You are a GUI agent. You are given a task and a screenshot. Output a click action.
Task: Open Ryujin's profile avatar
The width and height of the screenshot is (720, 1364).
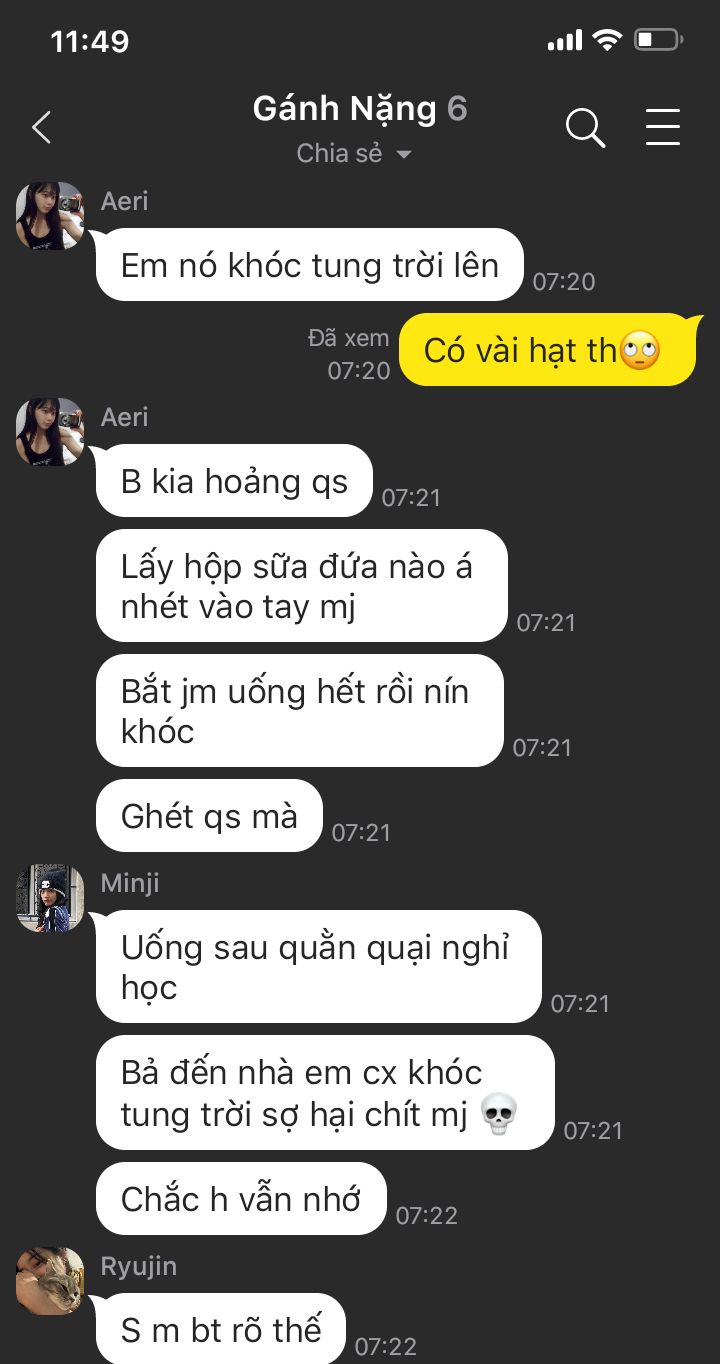[50, 1281]
